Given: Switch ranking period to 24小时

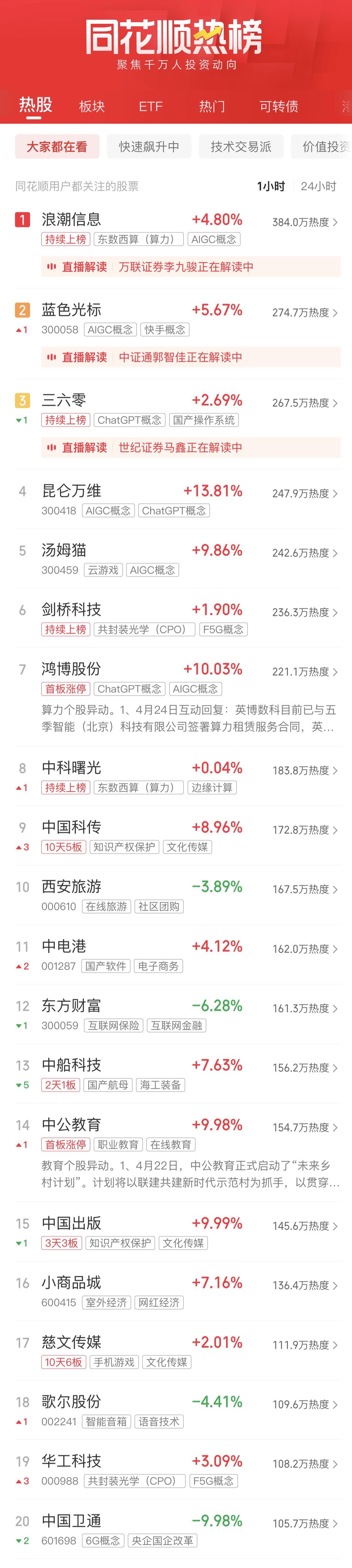Looking at the screenshot, I should pos(318,186).
